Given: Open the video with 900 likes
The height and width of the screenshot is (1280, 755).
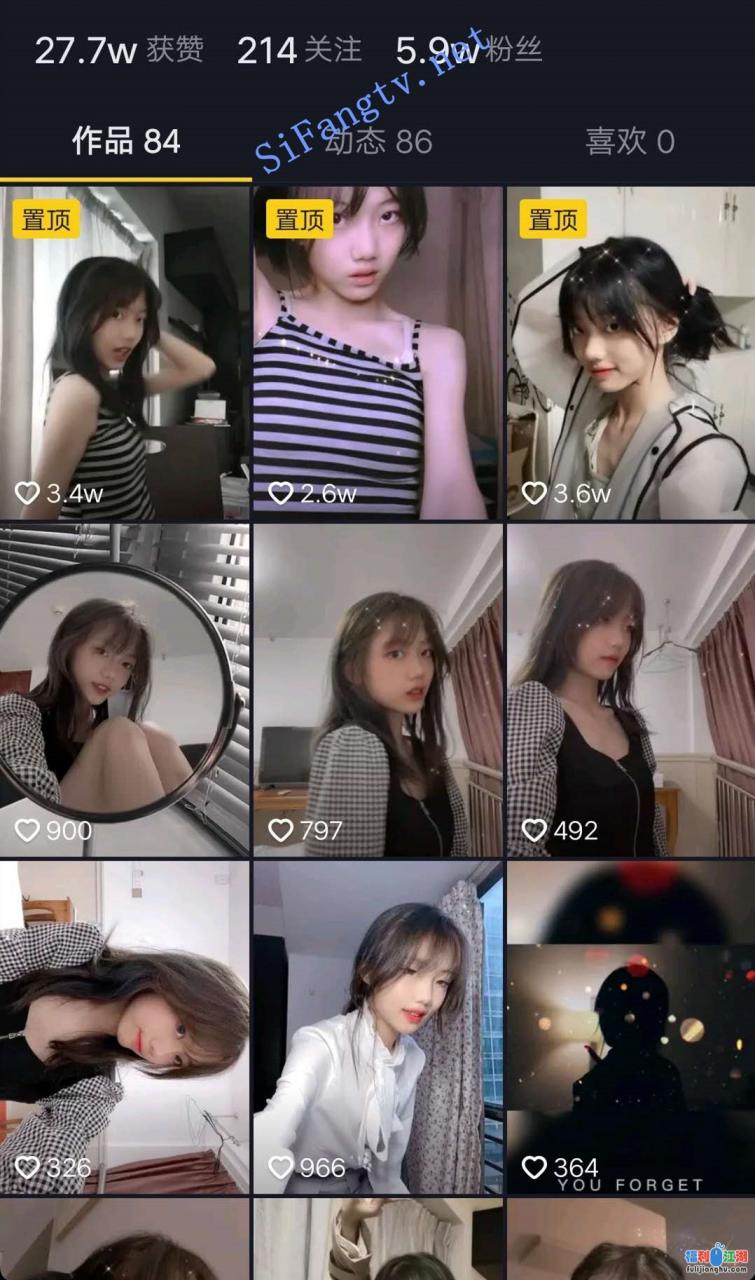Looking at the screenshot, I should pos(124,690).
